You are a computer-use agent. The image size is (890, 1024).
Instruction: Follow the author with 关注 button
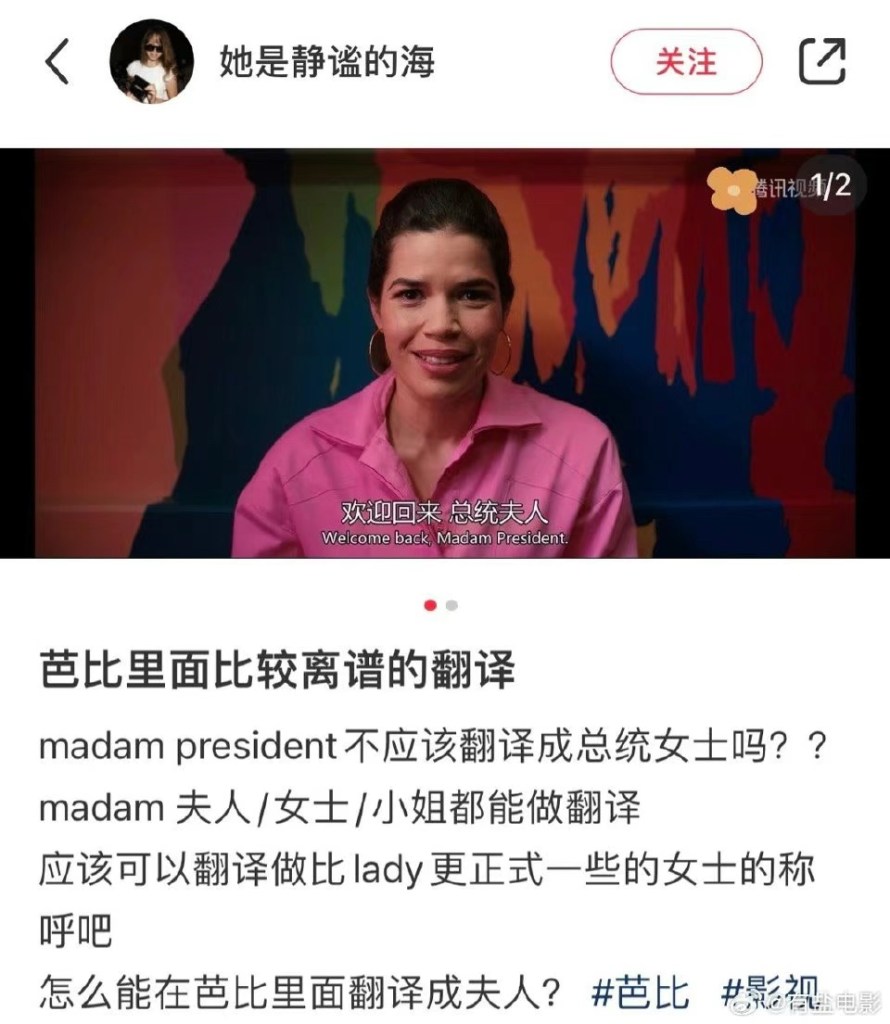click(686, 62)
